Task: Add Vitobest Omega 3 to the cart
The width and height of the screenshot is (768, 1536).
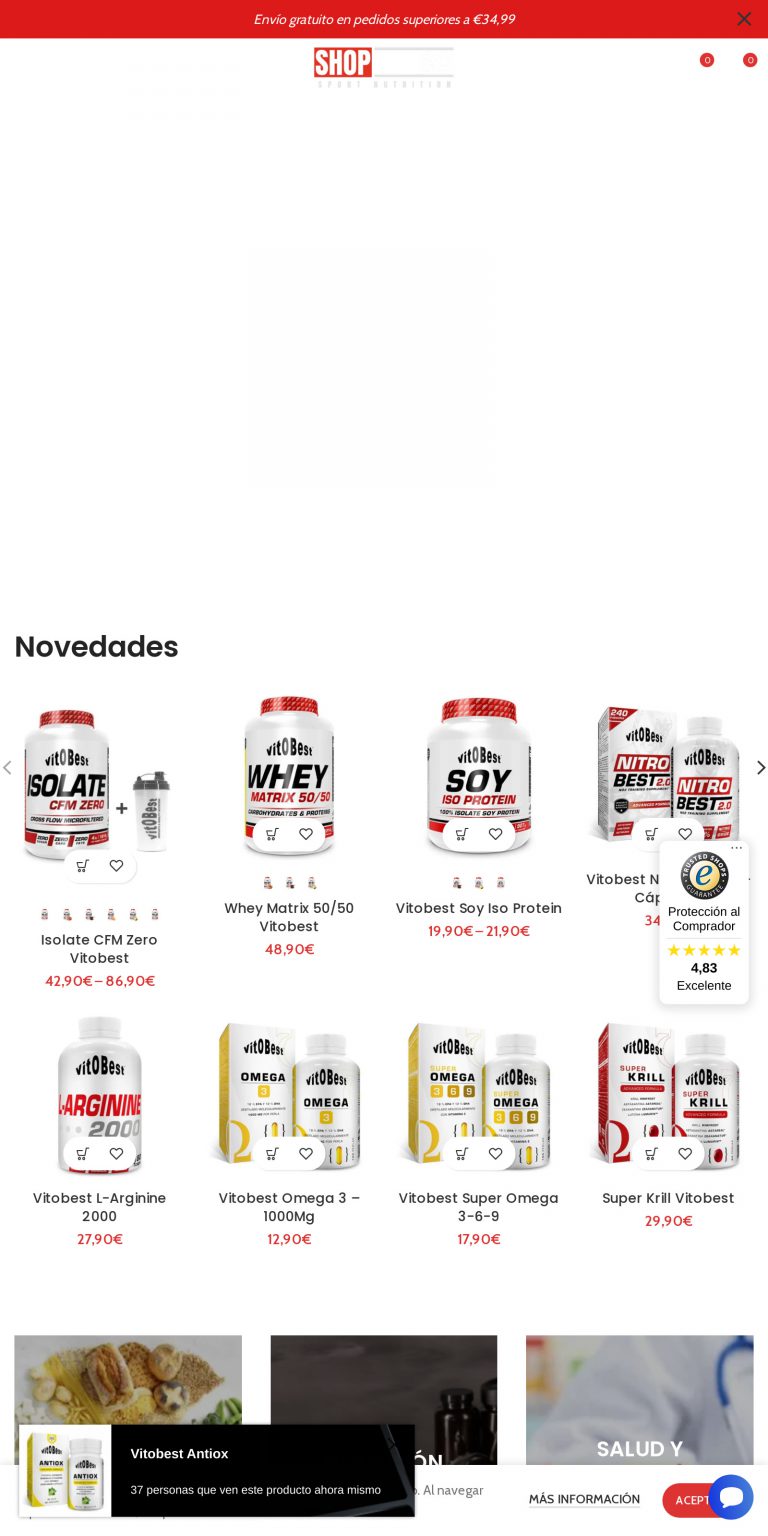Action: (x=272, y=1153)
